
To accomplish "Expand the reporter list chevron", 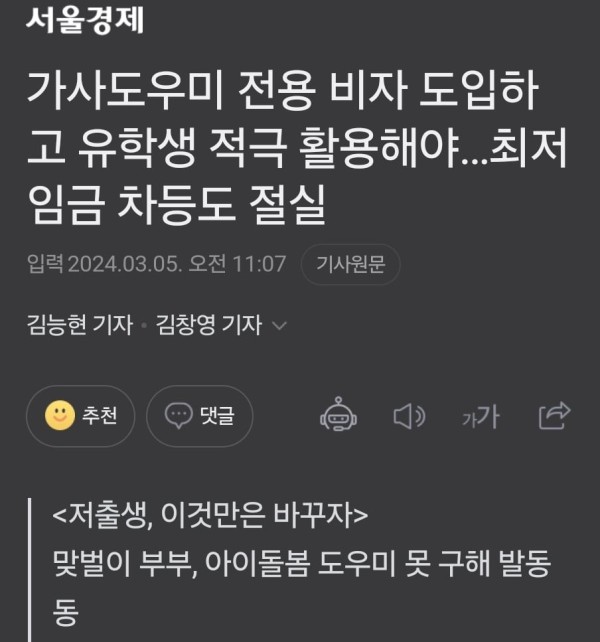I will click(x=280, y=326).
